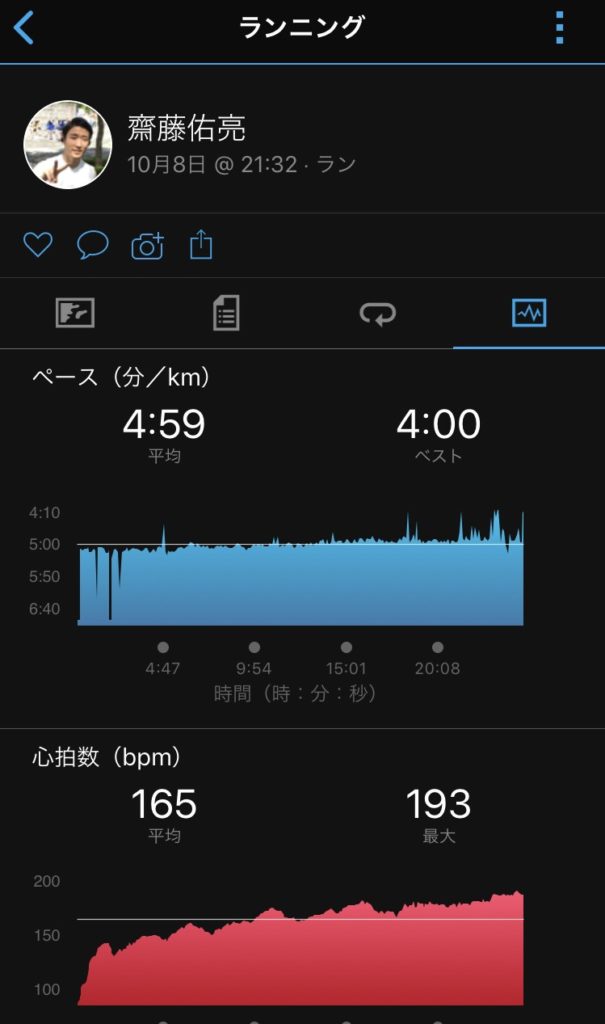This screenshot has height=1024, width=605.
Task: Open comments with the speech bubble icon
Action: point(92,246)
